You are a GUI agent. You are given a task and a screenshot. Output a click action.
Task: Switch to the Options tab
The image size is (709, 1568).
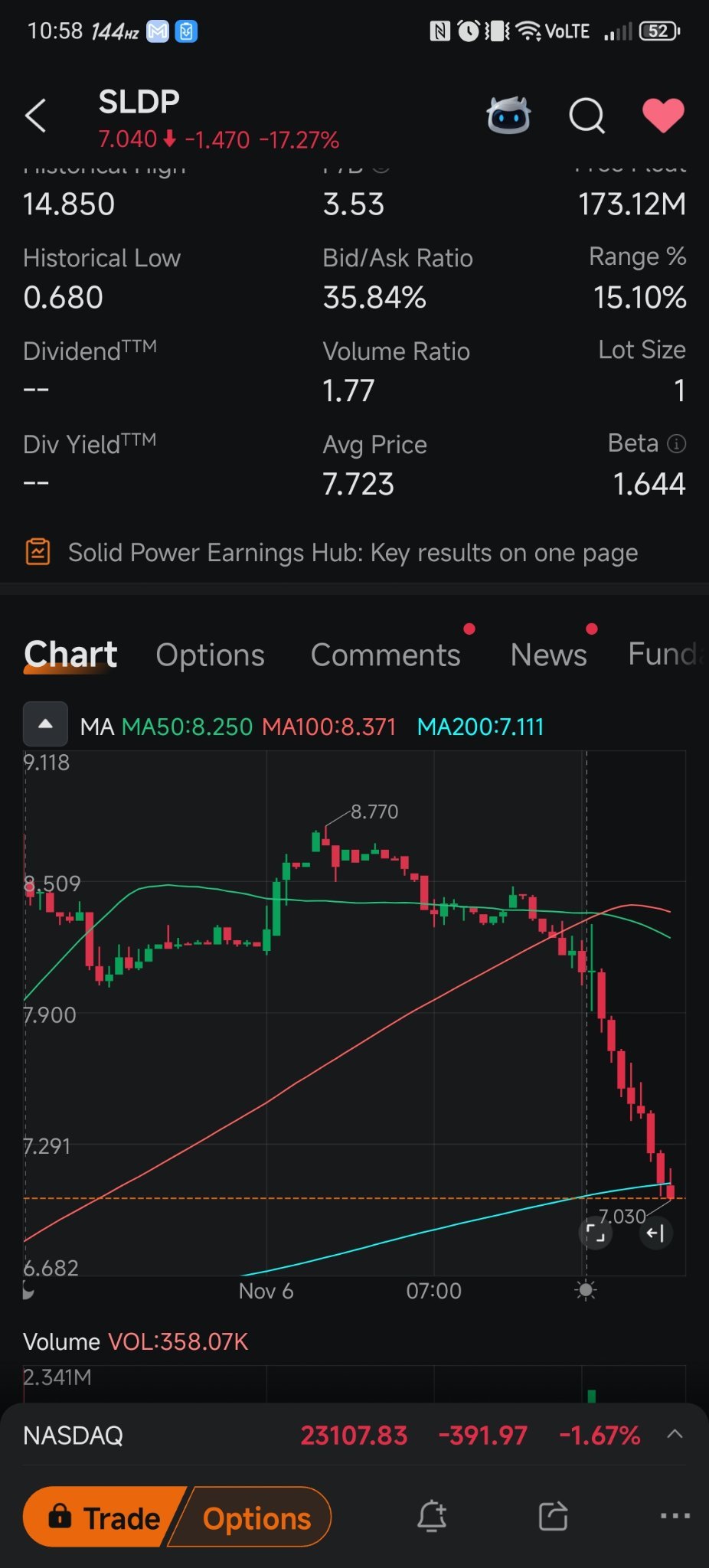click(210, 655)
